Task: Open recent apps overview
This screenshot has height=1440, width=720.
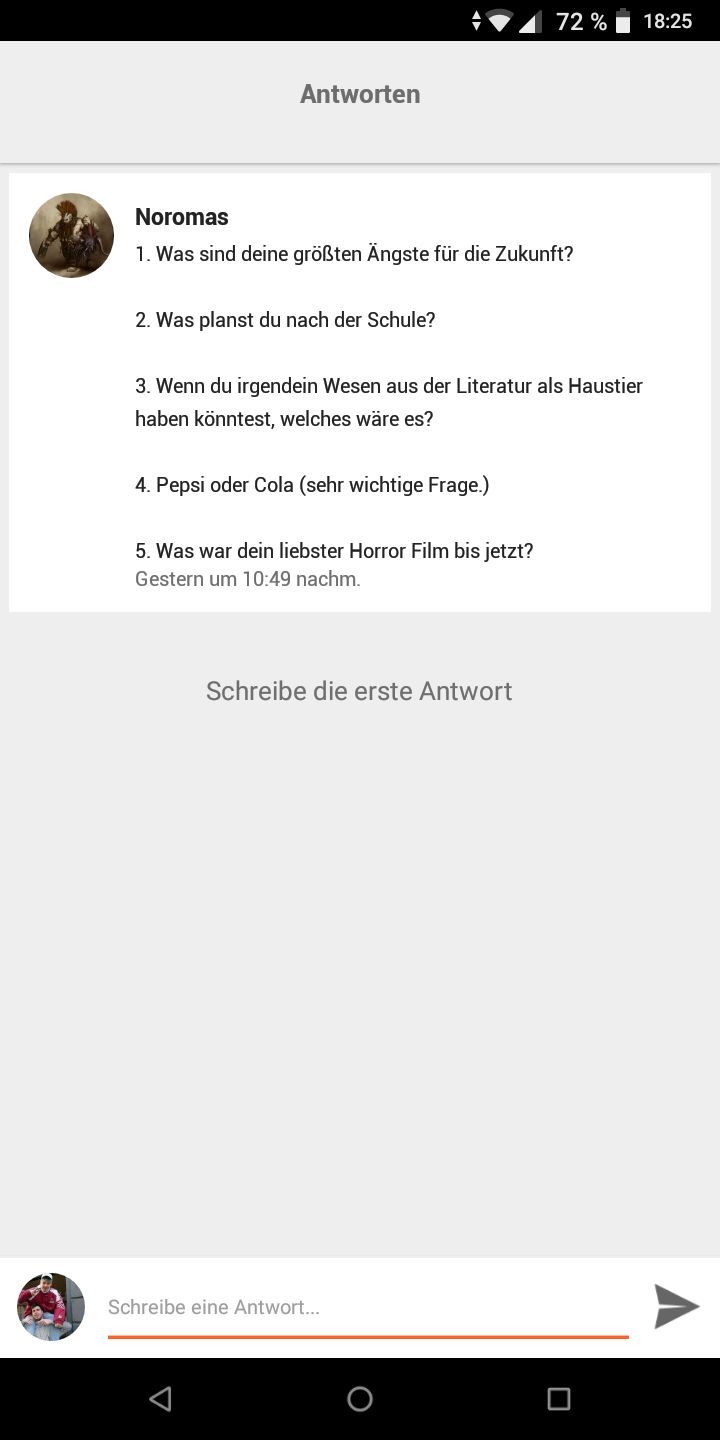Action: pyautogui.click(x=559, y=1398)
